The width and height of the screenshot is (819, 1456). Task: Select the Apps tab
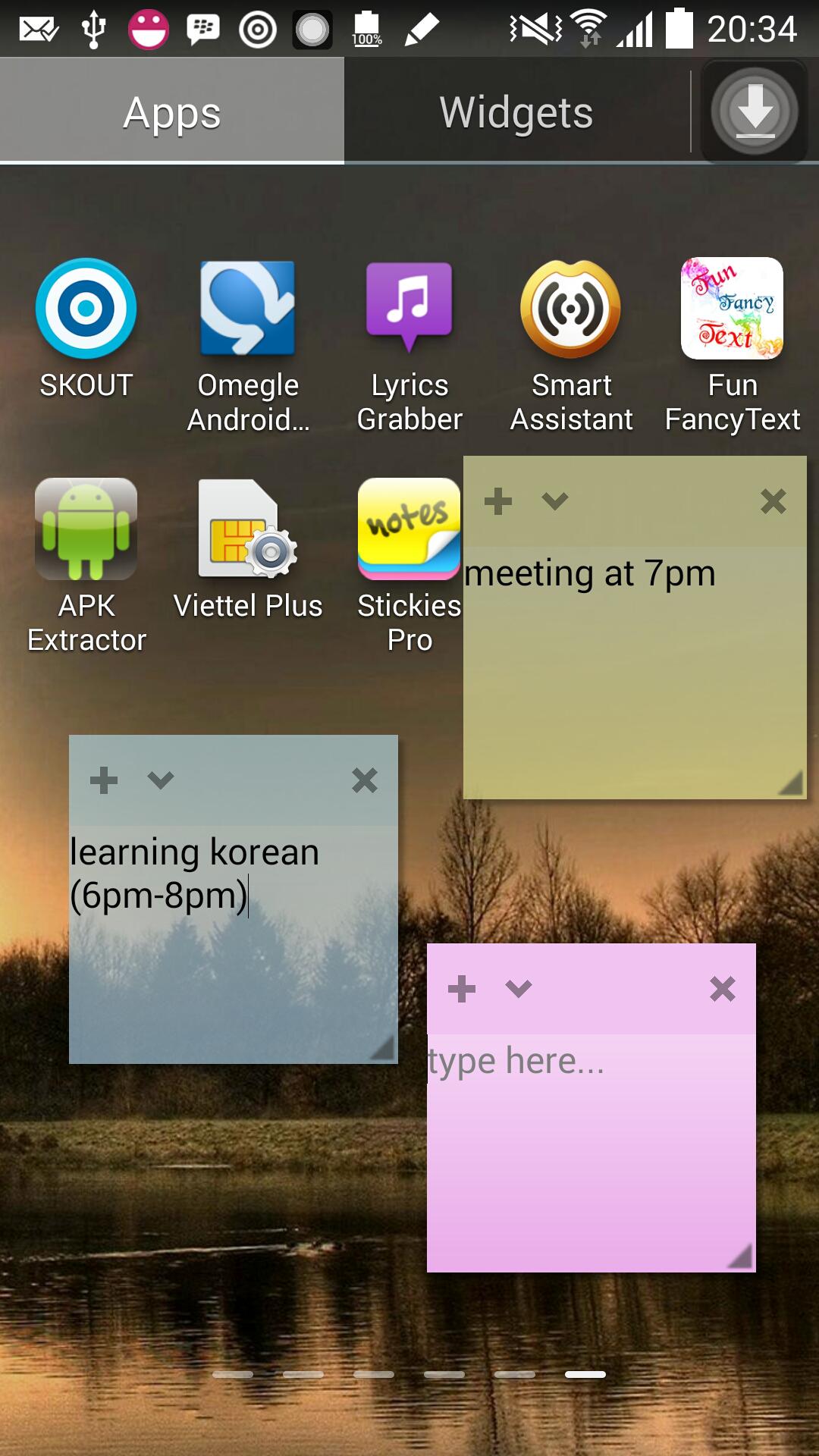pos(172,112)
